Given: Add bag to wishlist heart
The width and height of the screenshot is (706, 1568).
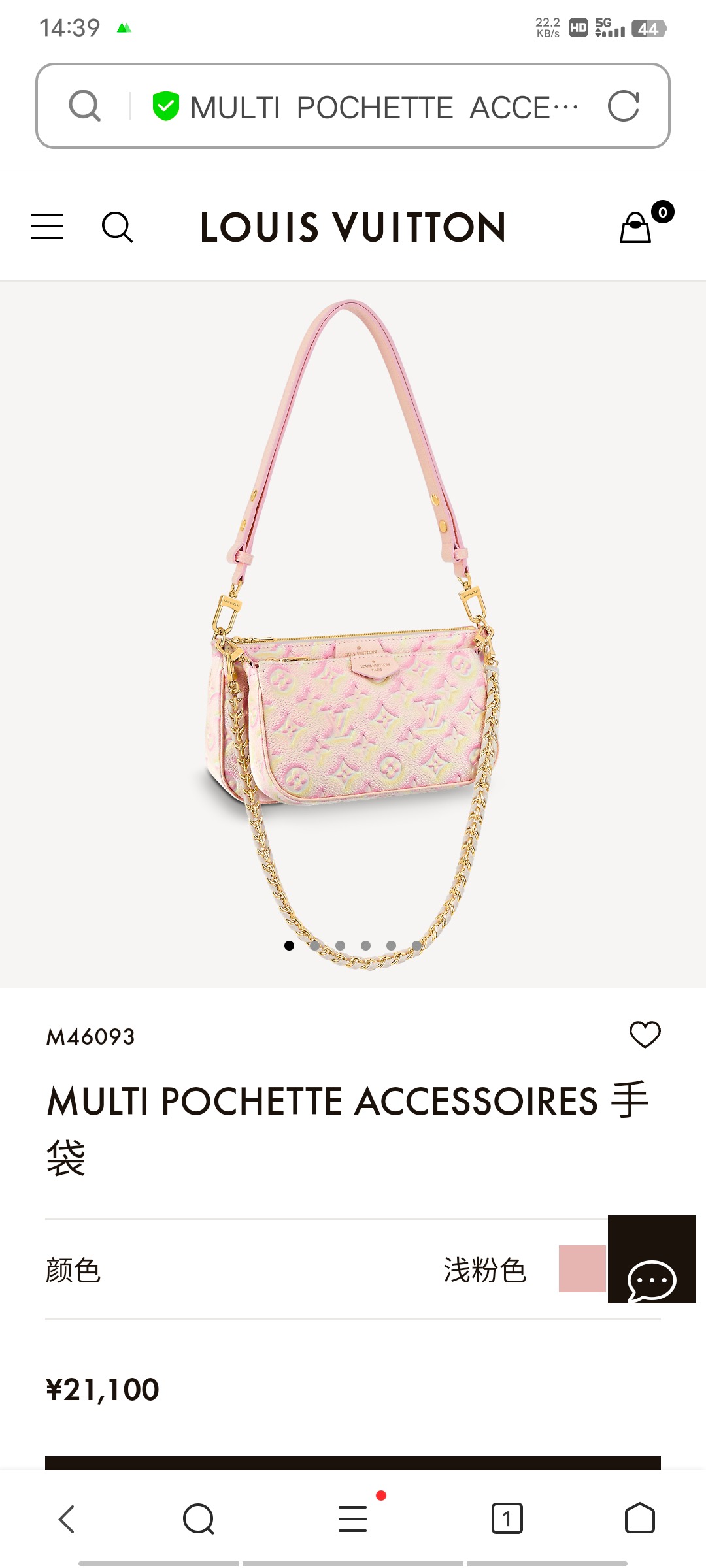Looking at the screenshot, I should (645, 1034).
